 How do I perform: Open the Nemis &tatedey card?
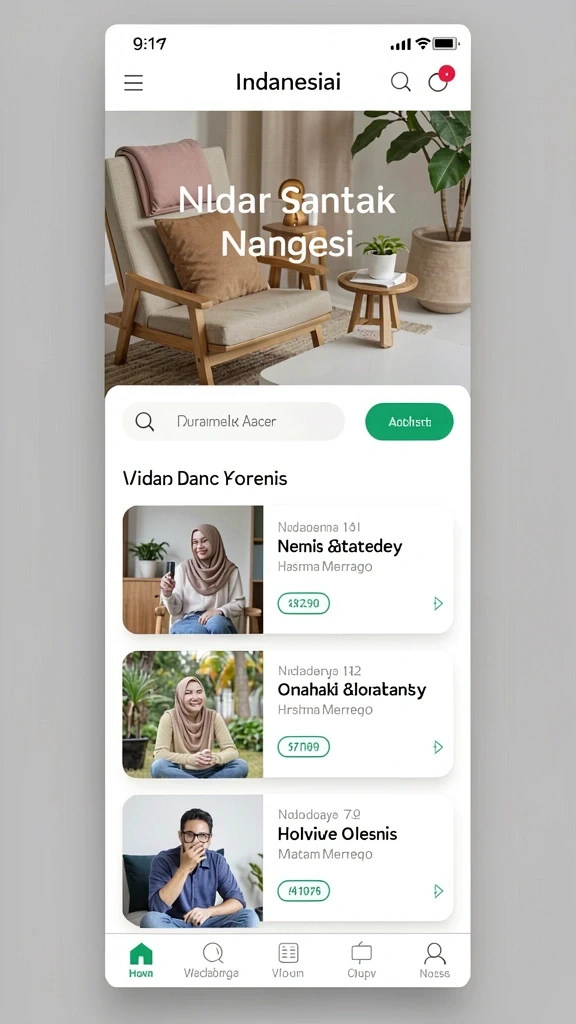coord(288,569)
